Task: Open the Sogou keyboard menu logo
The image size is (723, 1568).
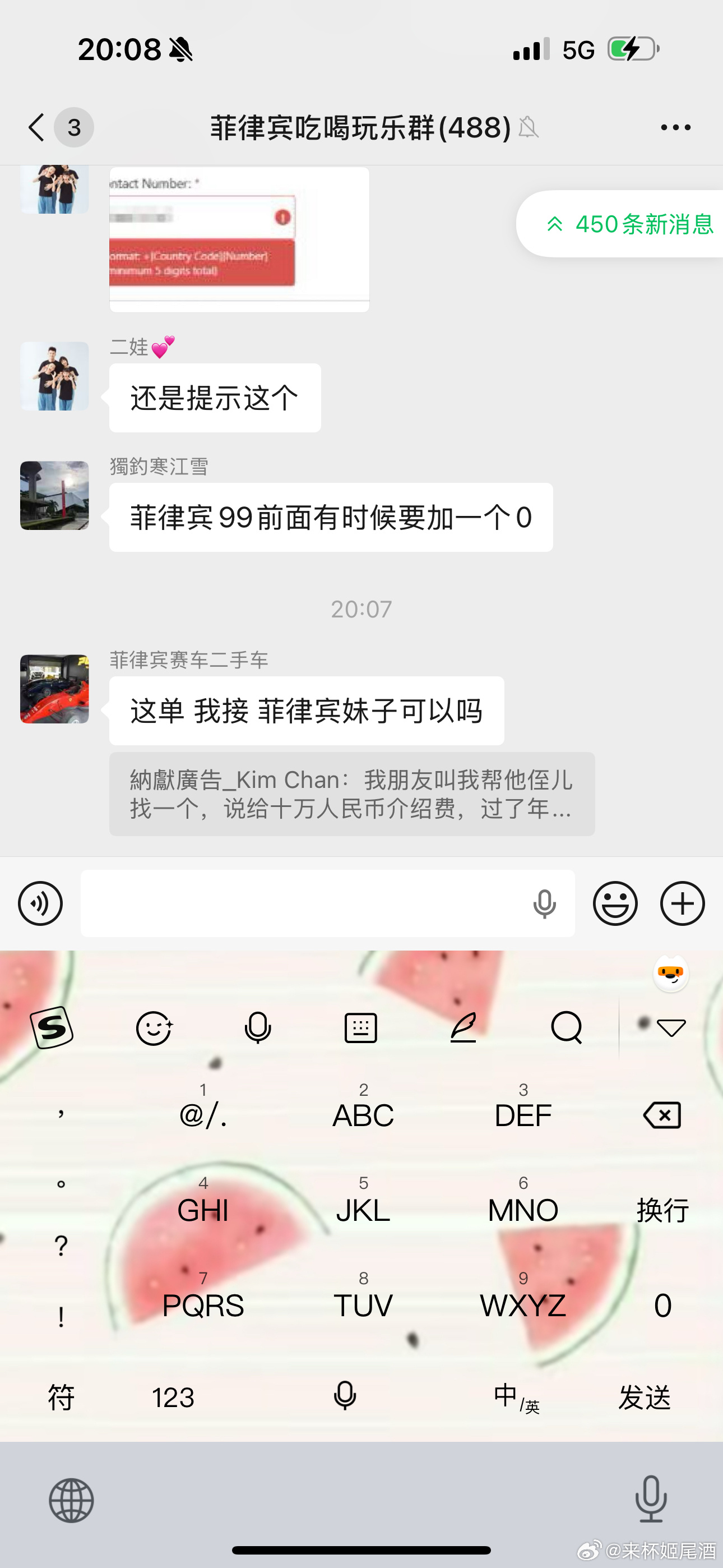Action: tap(52, 1028)
